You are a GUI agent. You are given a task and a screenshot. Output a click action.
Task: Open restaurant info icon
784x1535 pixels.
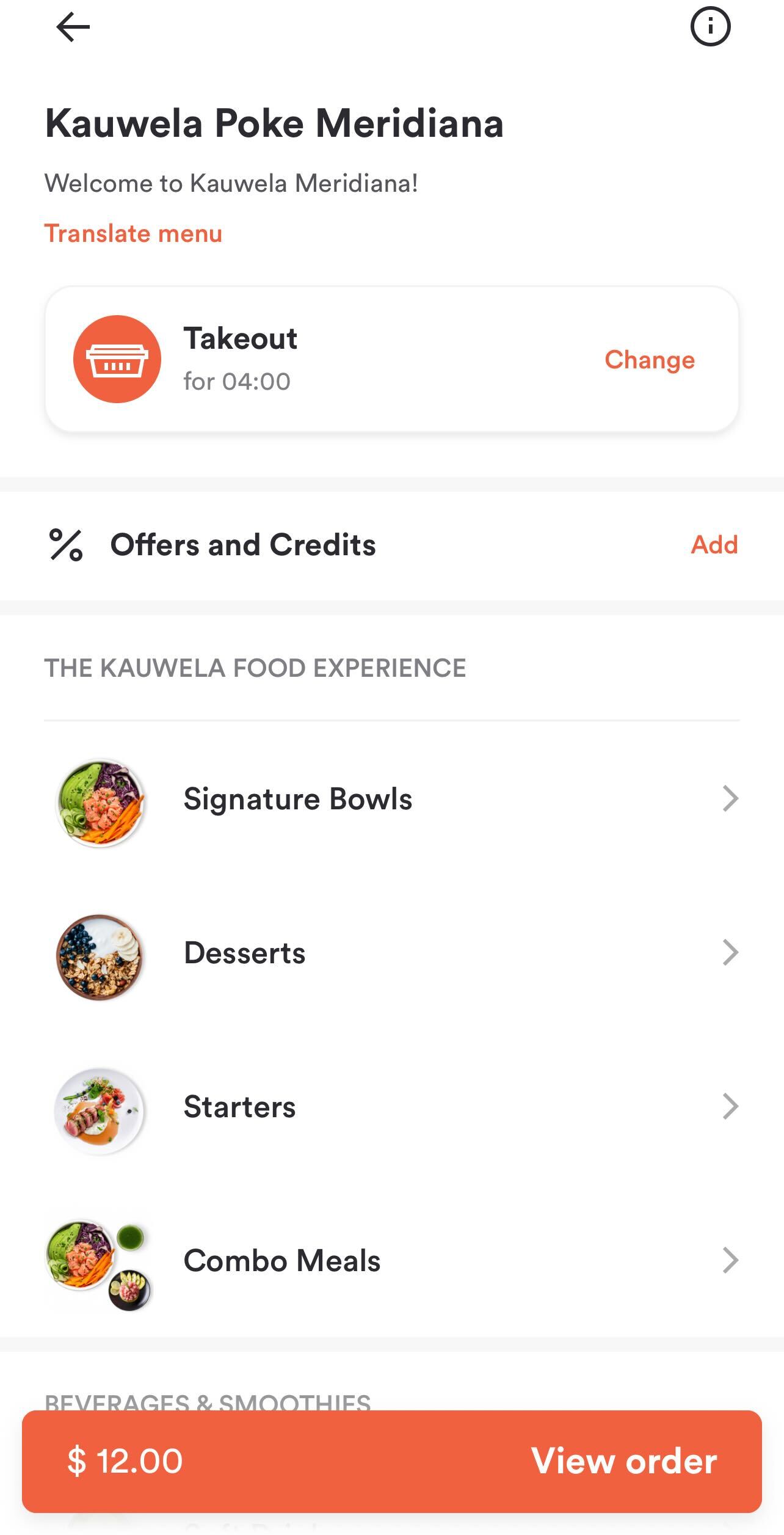710,27
